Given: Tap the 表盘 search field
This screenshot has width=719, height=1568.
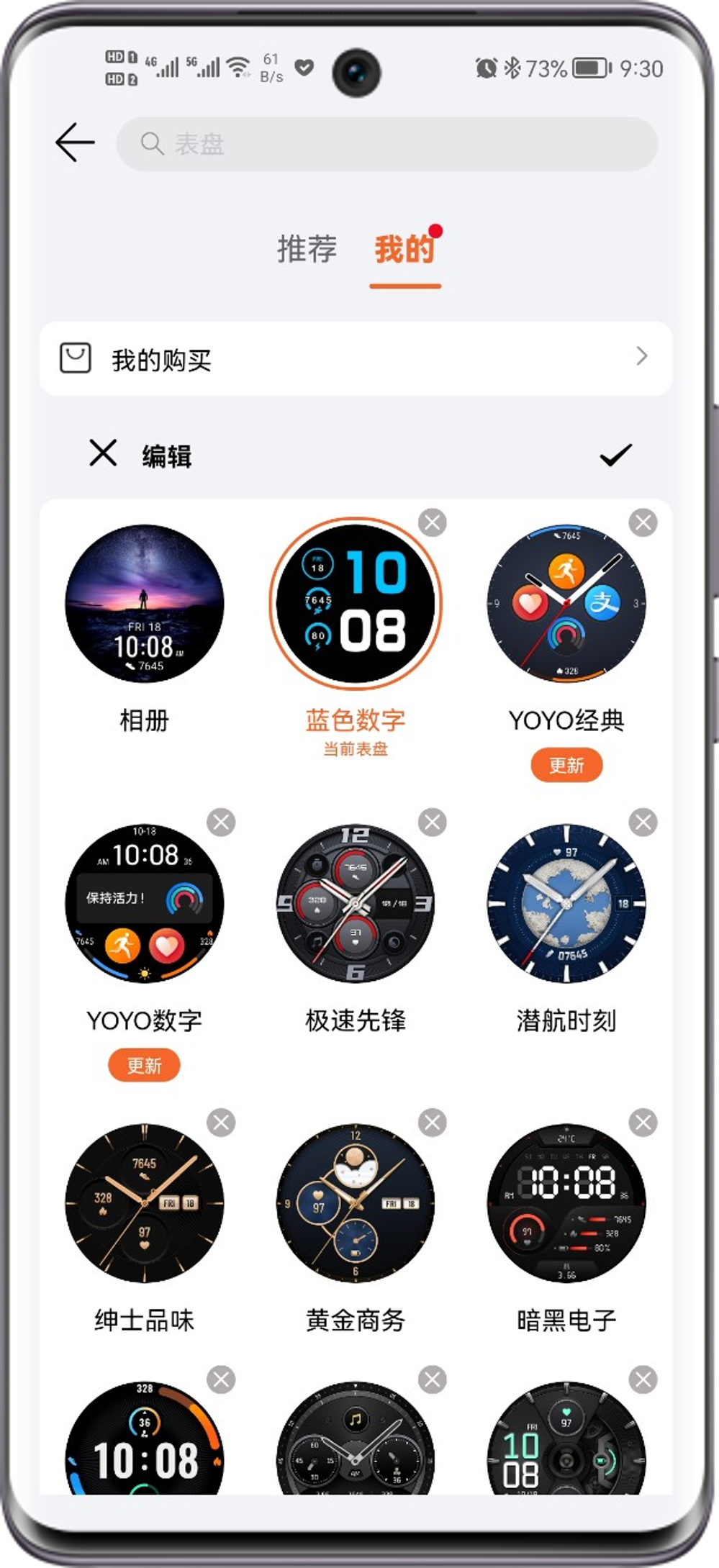Looking at the screenshot, I should coord(386,144).
